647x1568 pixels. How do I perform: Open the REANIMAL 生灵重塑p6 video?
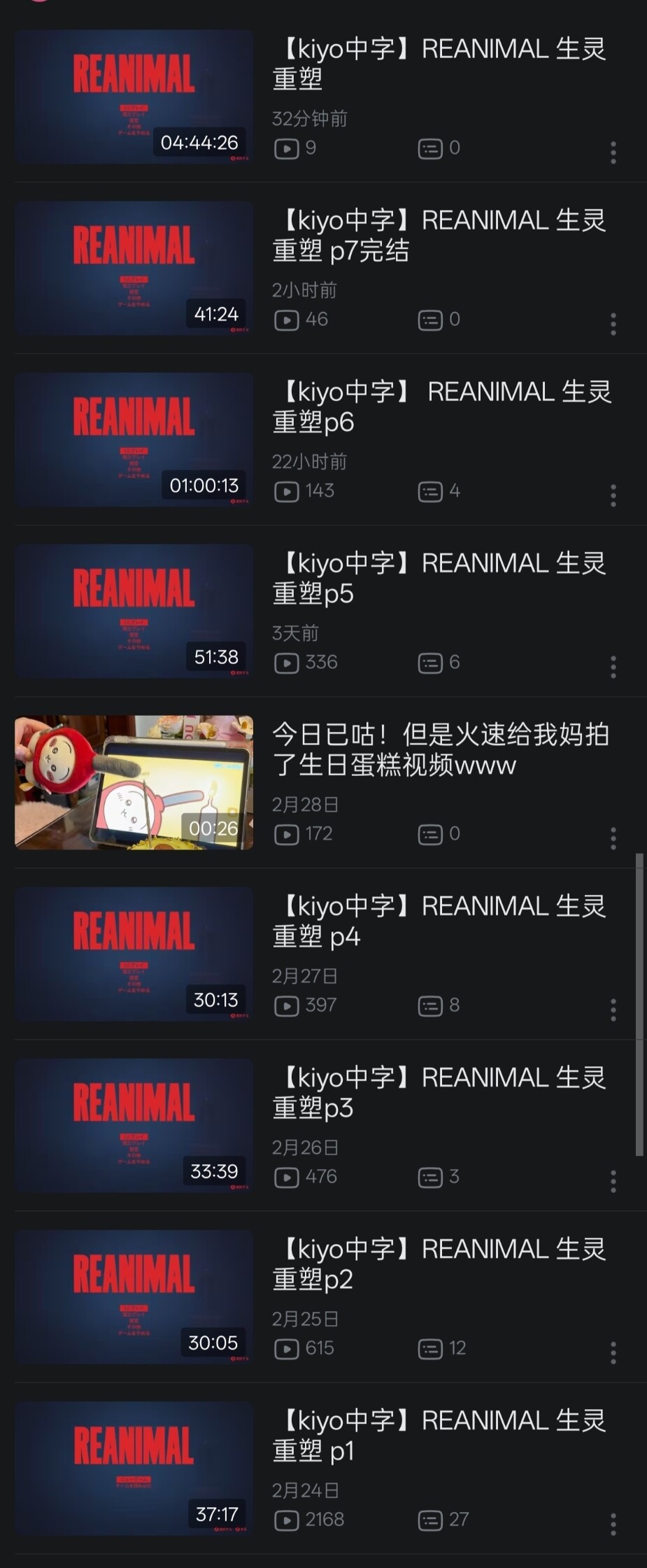coord(134,439)
